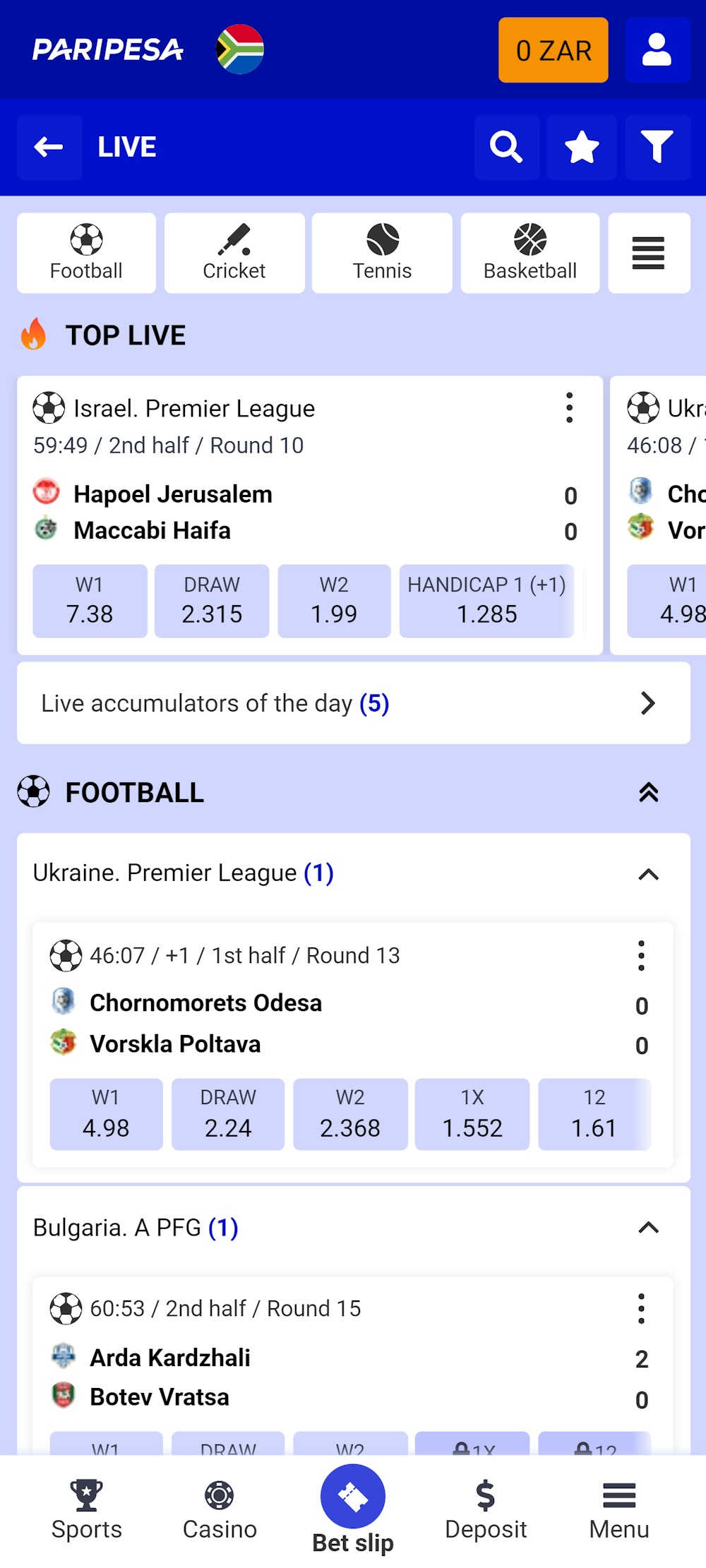Open the search icon in the LIVE header
Image resolution: width=706 pixels, height=1568 pixels.
tap(507, 147)
